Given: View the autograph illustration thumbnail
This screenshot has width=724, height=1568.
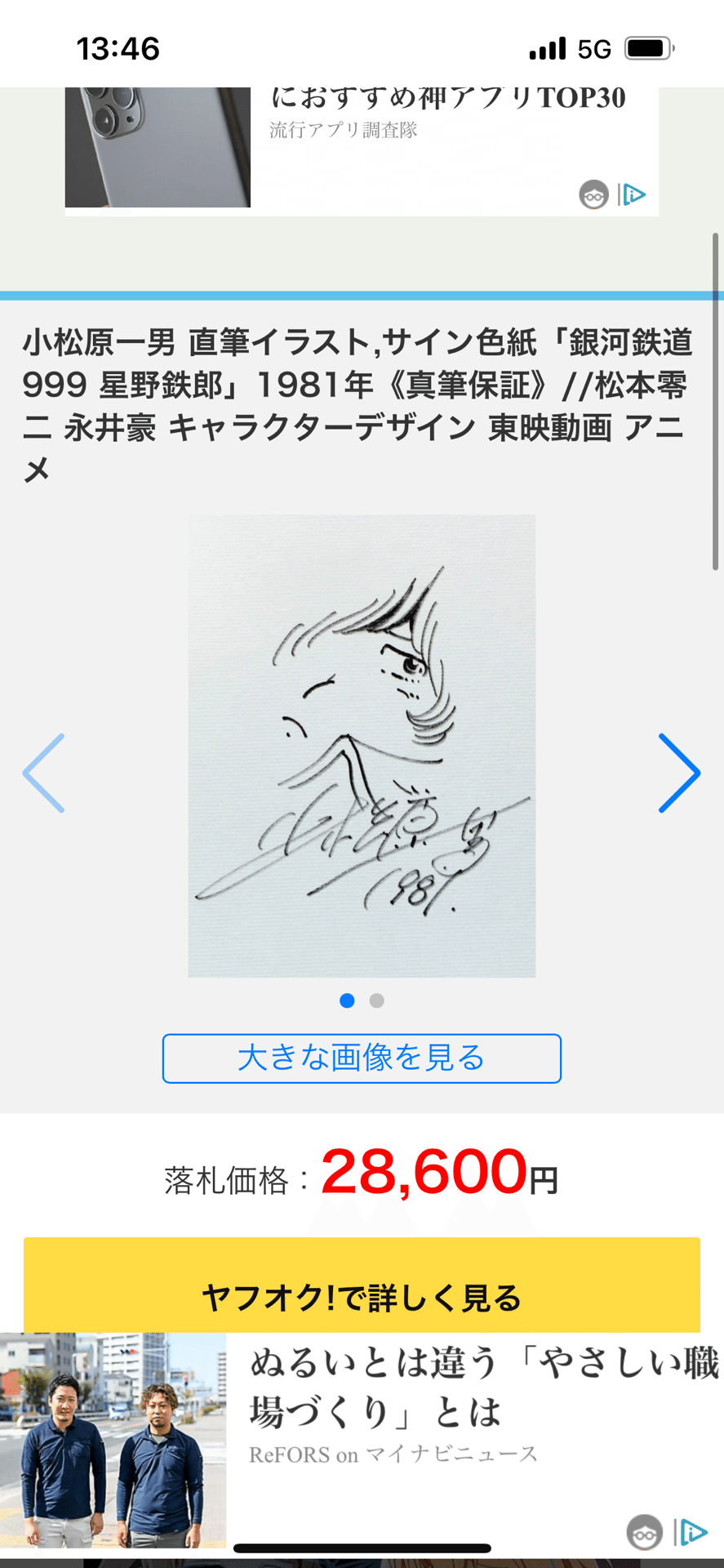Looking at the screenshot, I should (x=362, y=745).
